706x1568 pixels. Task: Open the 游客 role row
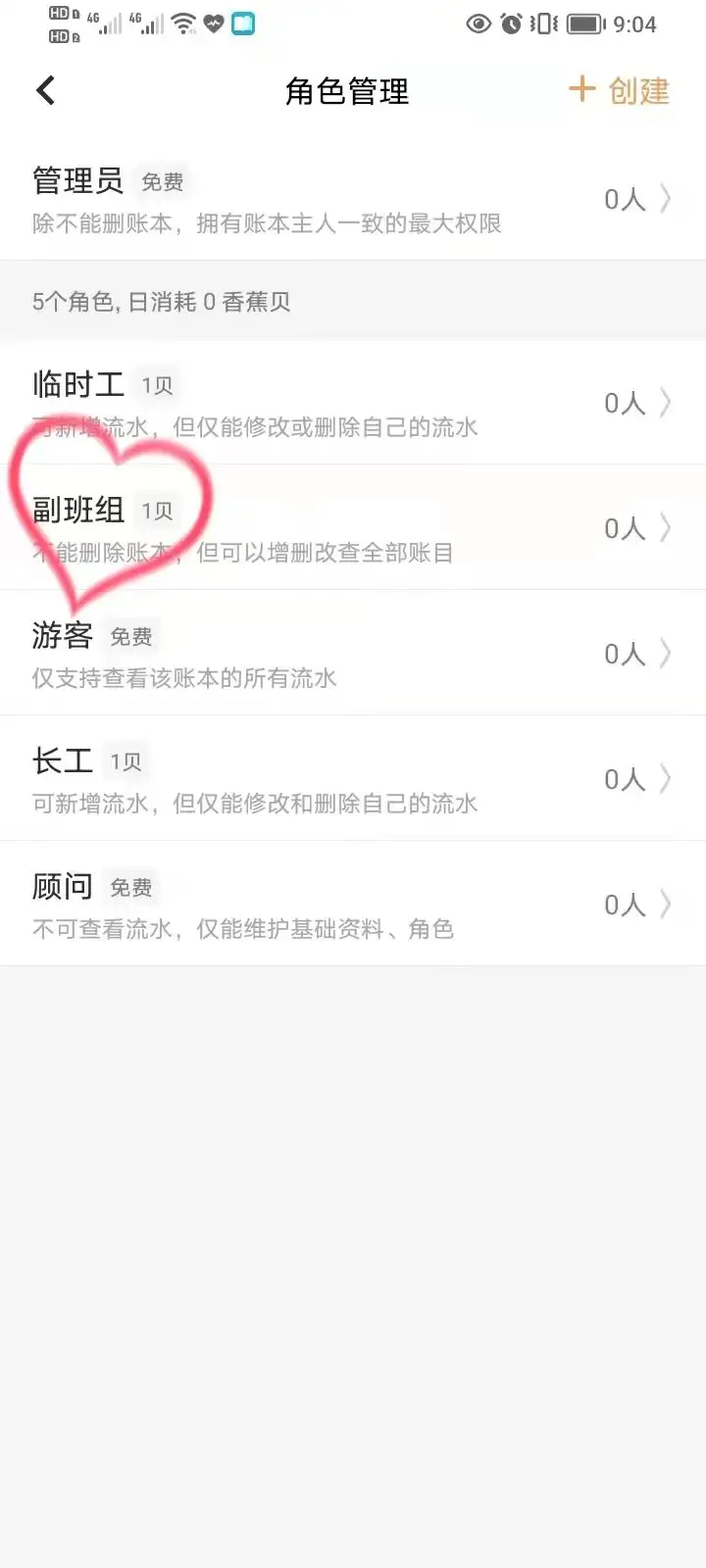tap(353, 654)
